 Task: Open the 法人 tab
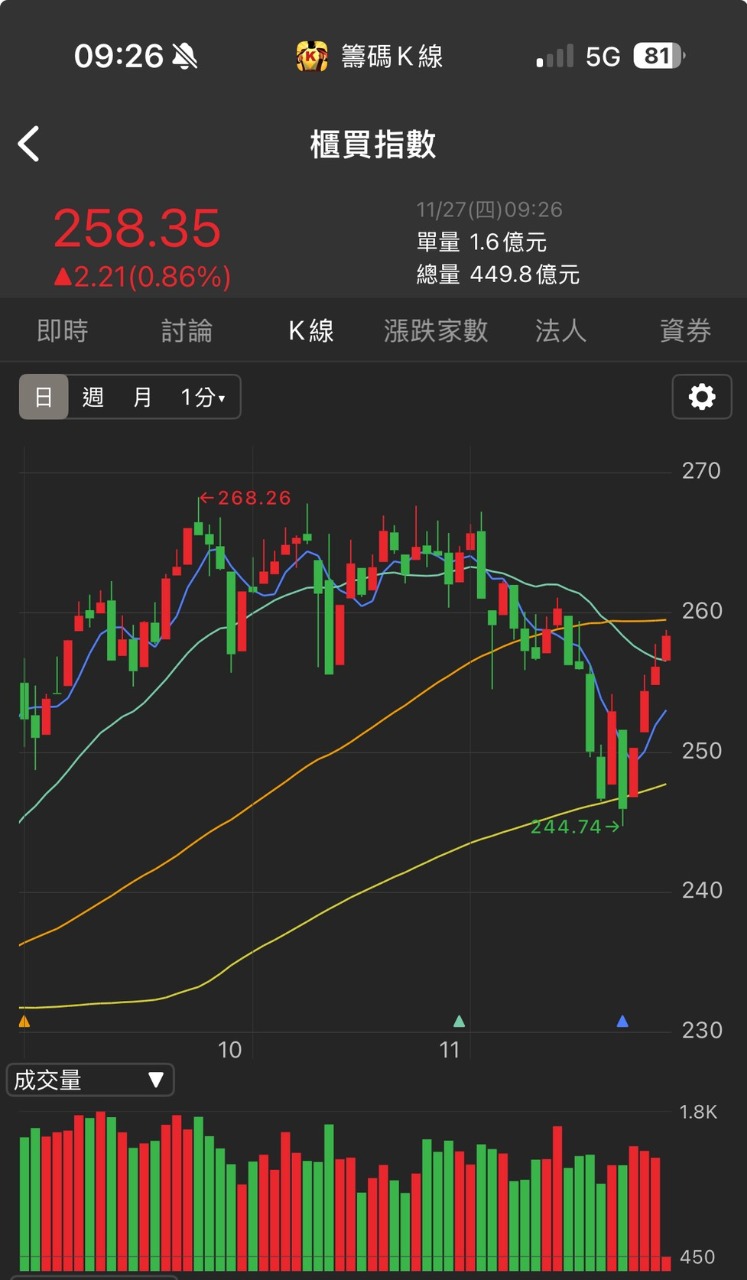[x=560, y=330]
